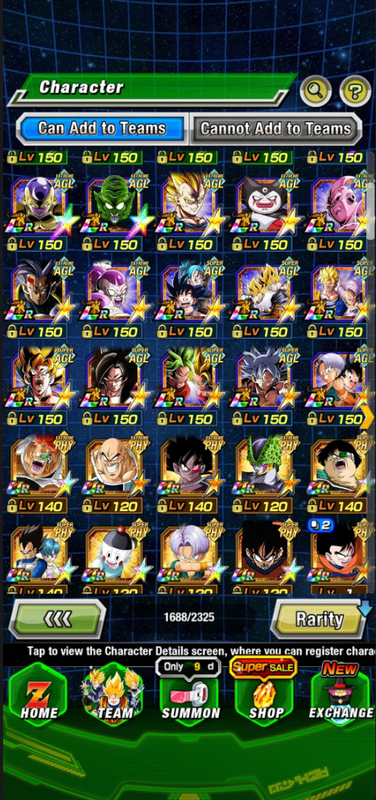Select the Can Add to Teams tab
The height and width of the screenshot is (800, 376).
(102, 128)
